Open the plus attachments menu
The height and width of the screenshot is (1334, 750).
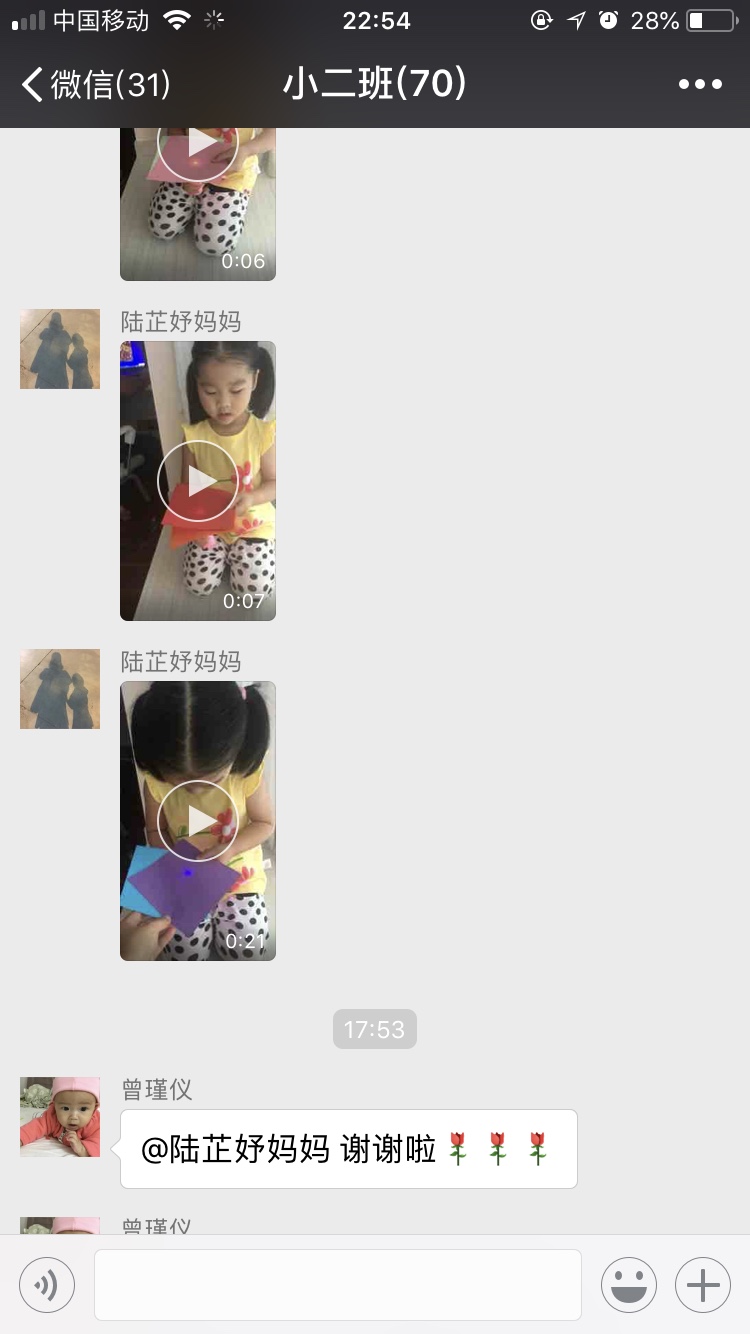click(703, 1284)
